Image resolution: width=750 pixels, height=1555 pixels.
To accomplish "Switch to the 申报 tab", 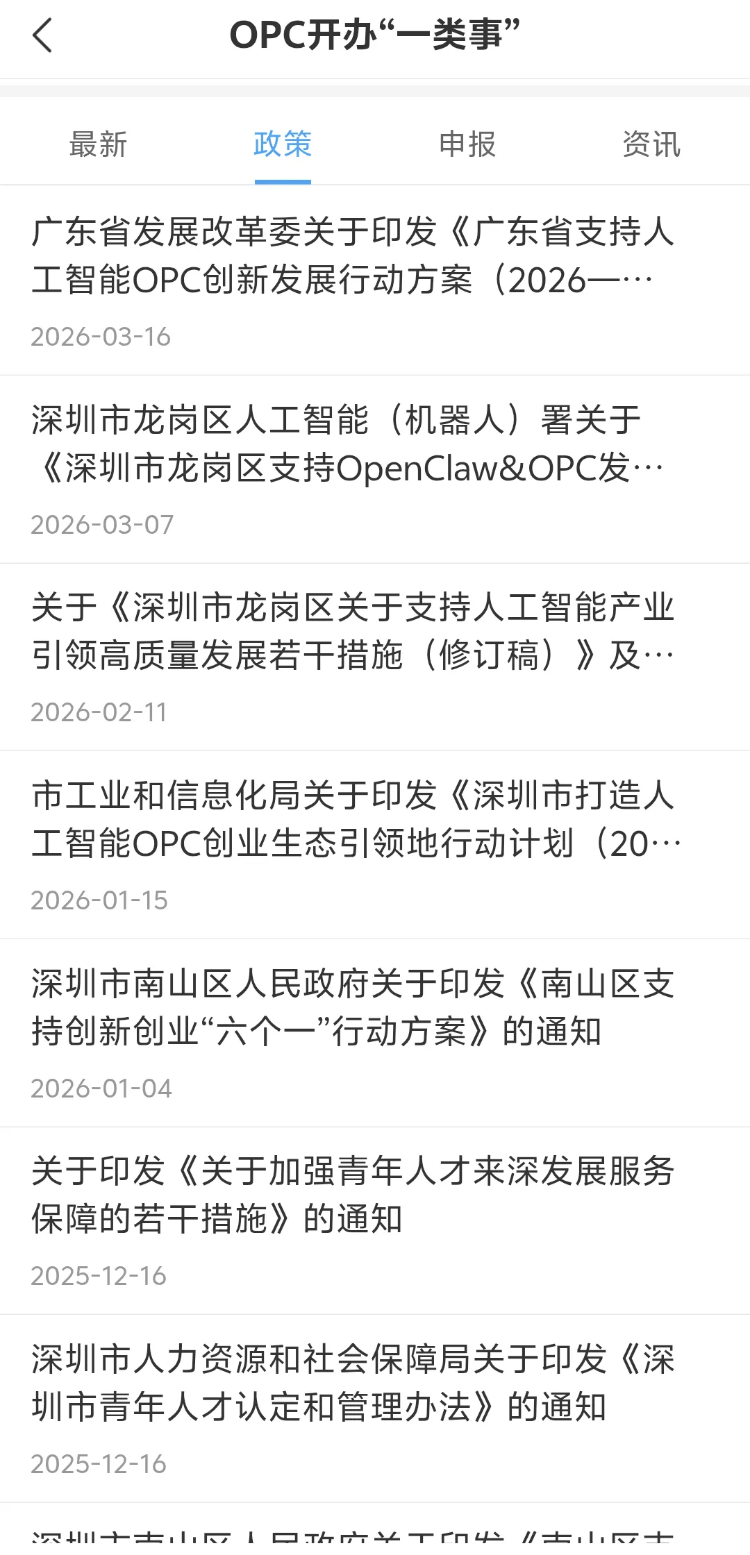I will [467, 144].
